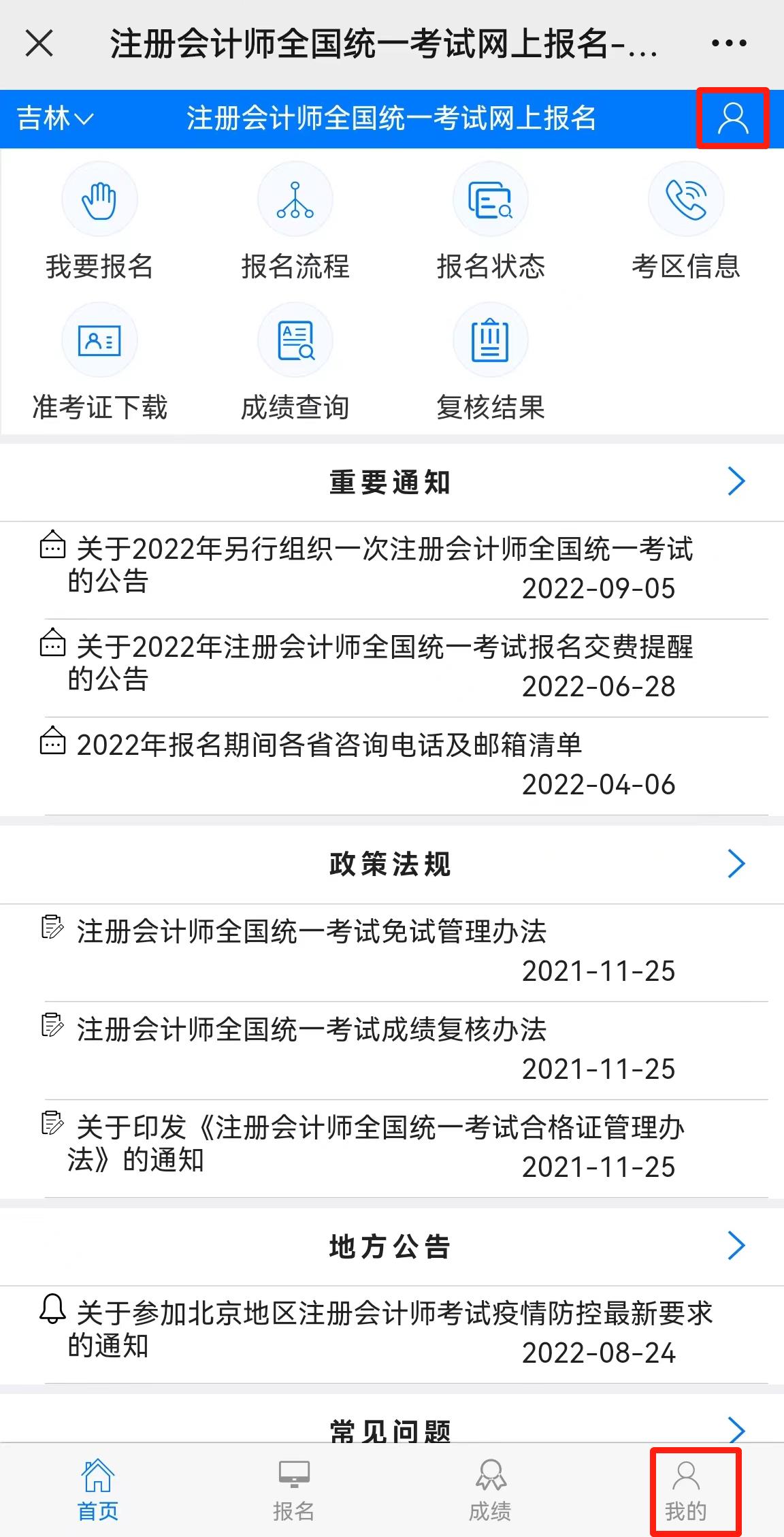Expand the 政策法规 section arrow

tap(736, 864)
